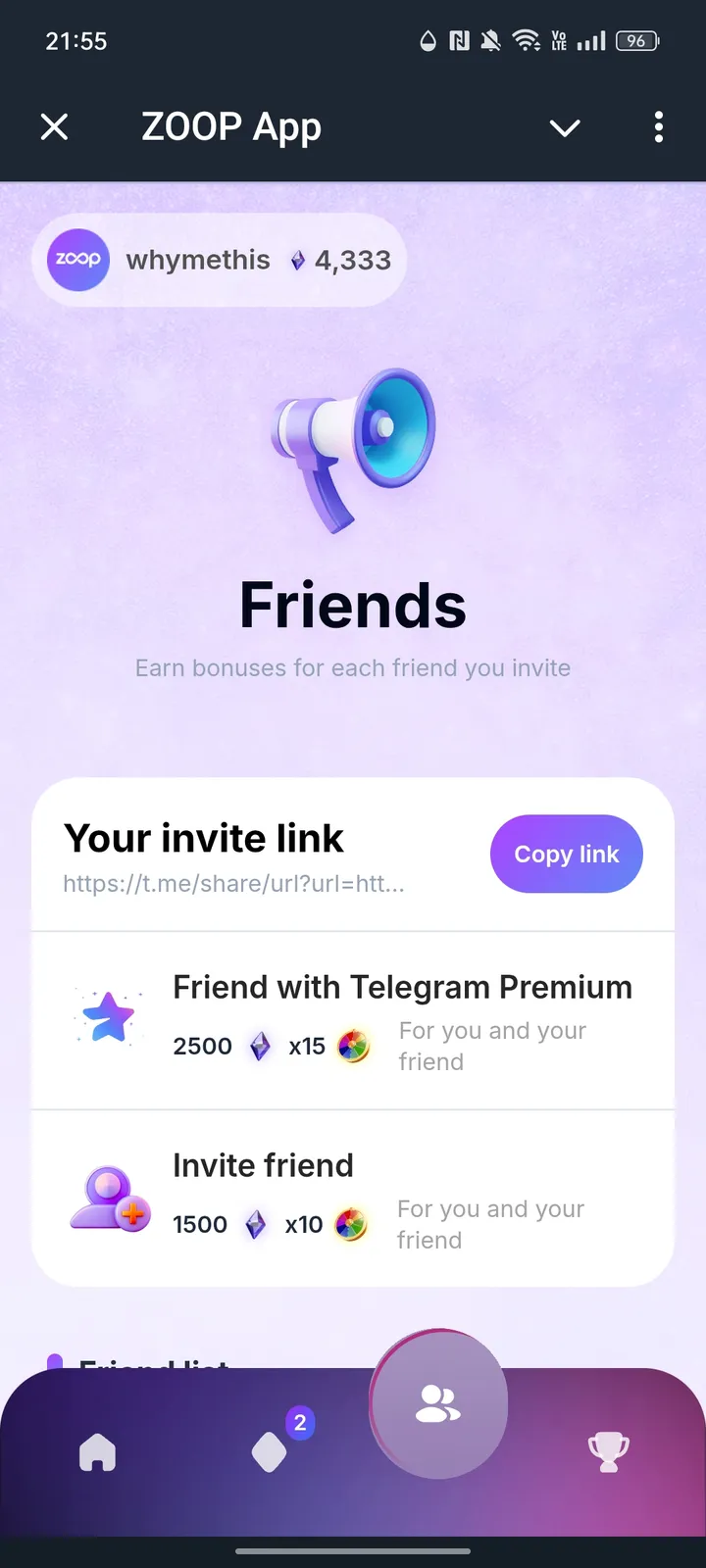
Task: Open the whymethis profile chip
Action: point(219,260)
